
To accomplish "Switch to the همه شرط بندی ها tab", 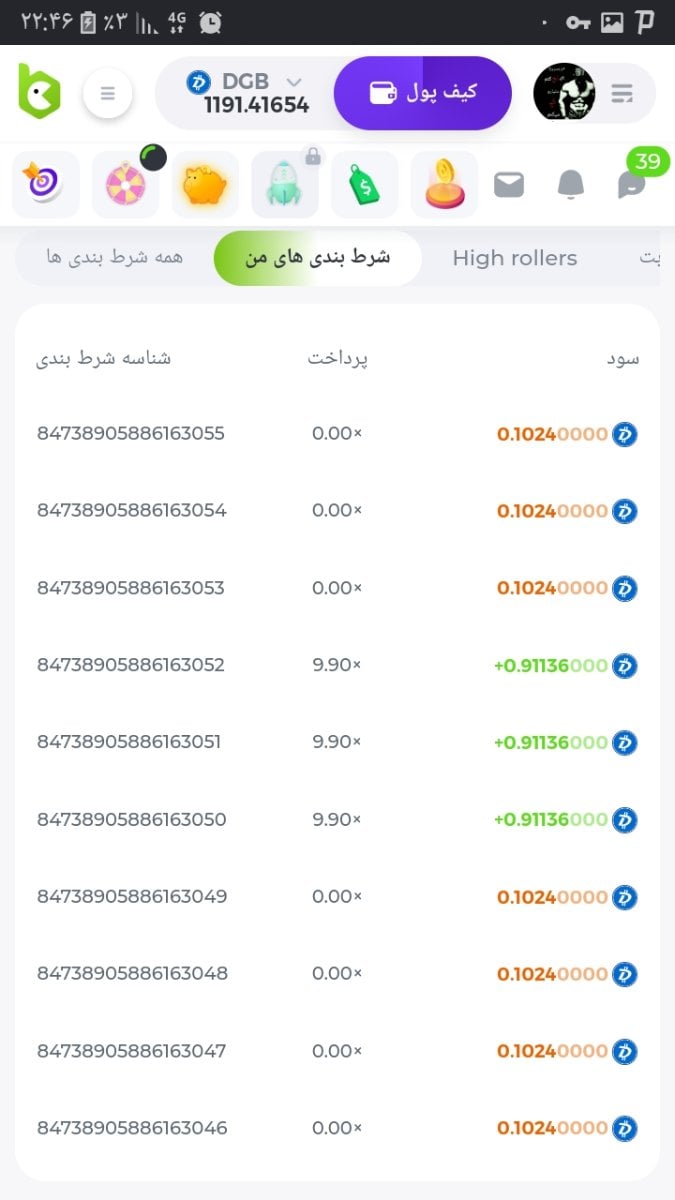I will pos(115,257).
